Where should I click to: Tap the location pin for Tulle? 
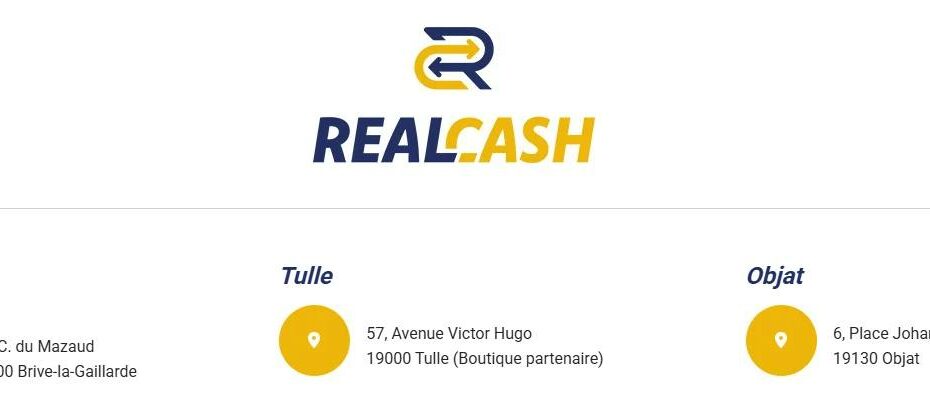tap(313, 340)
